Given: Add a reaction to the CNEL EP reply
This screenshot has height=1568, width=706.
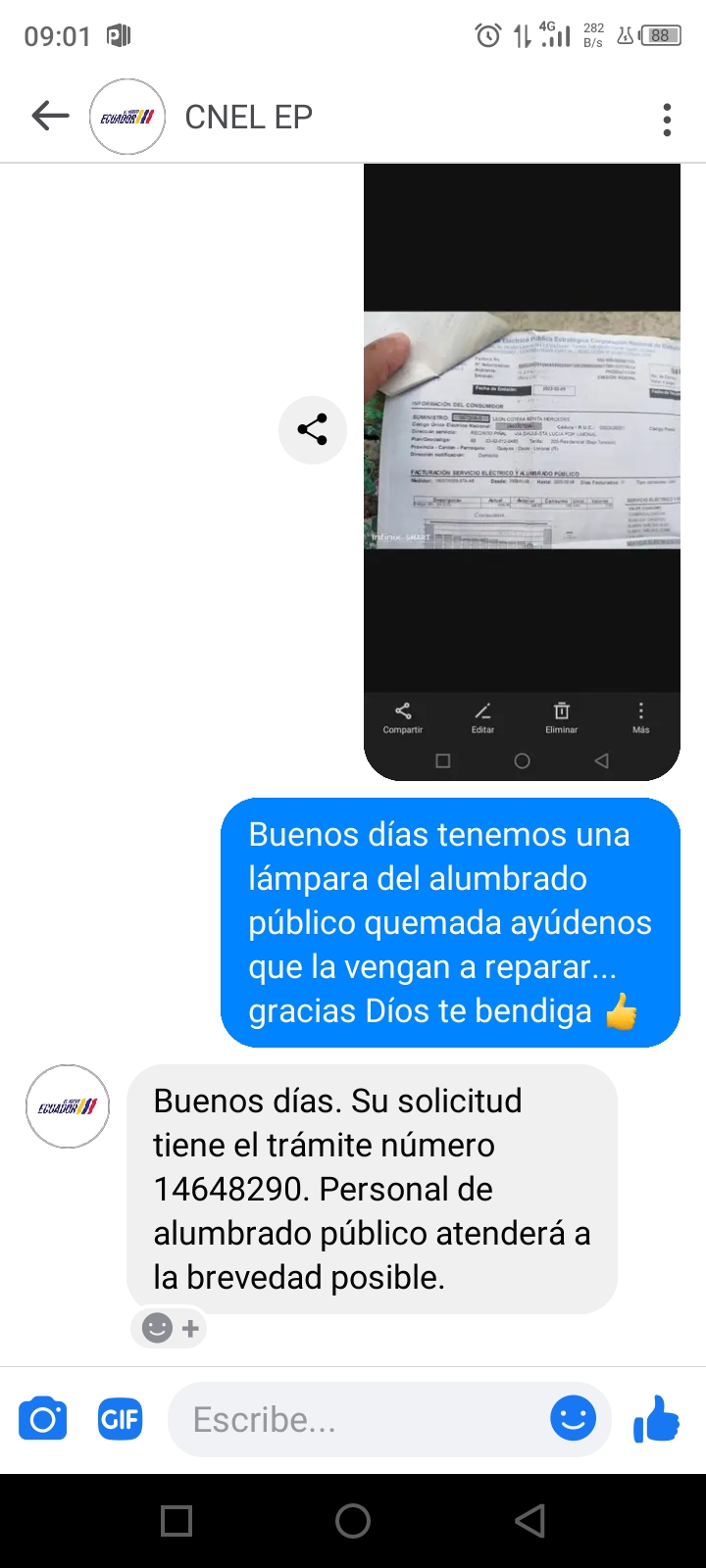Looking at the screenshot, I should [170, 1328].
